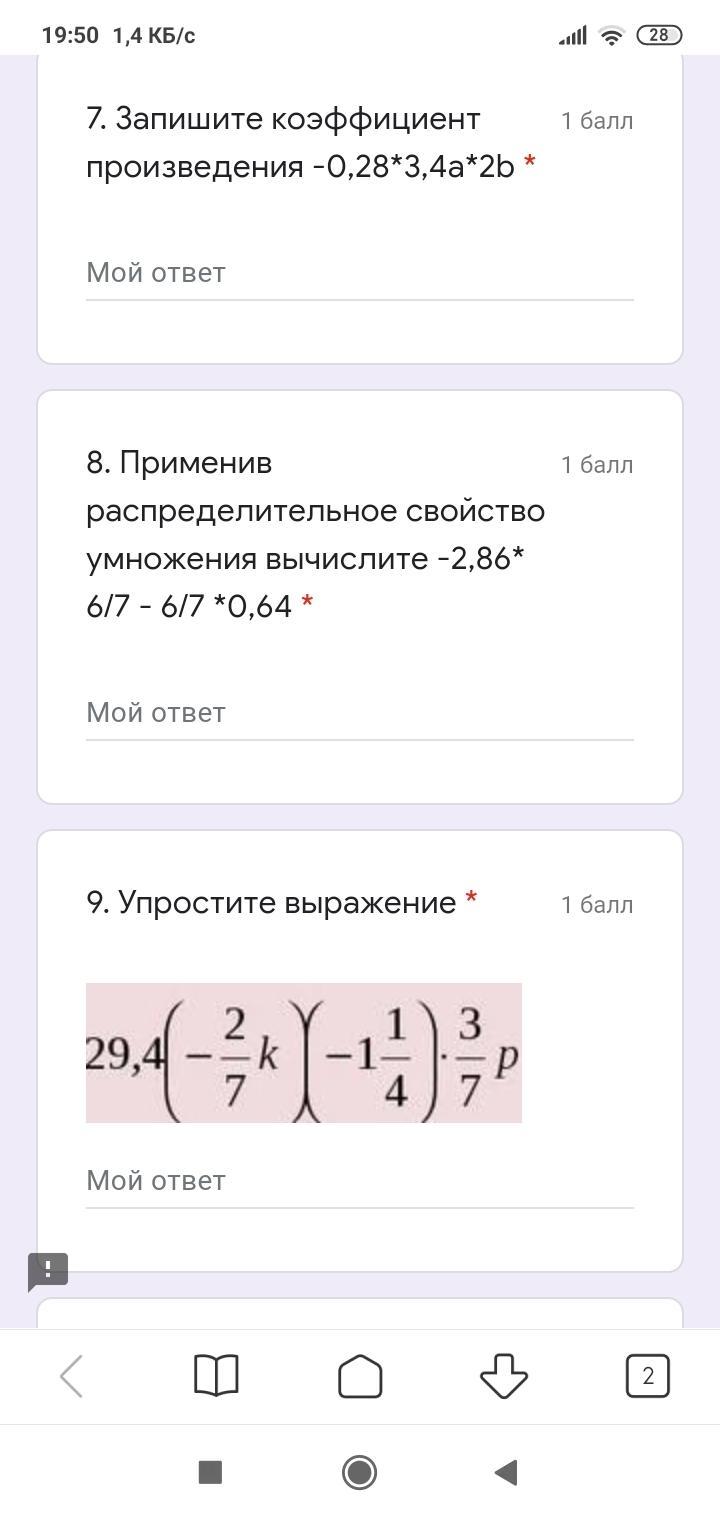Open the report problem feedback icon

click(48, 1271)
